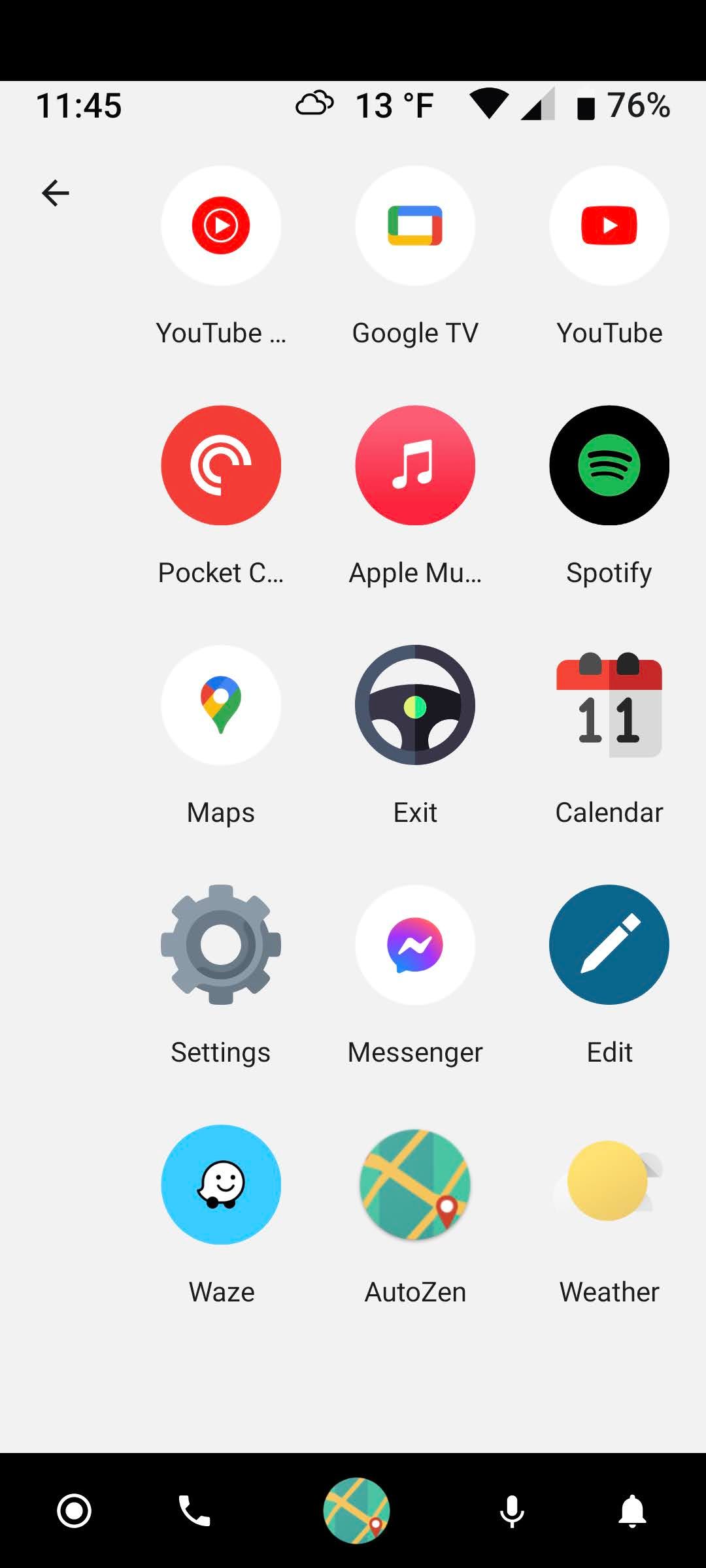Open Waze navigation

[221, 1184]
